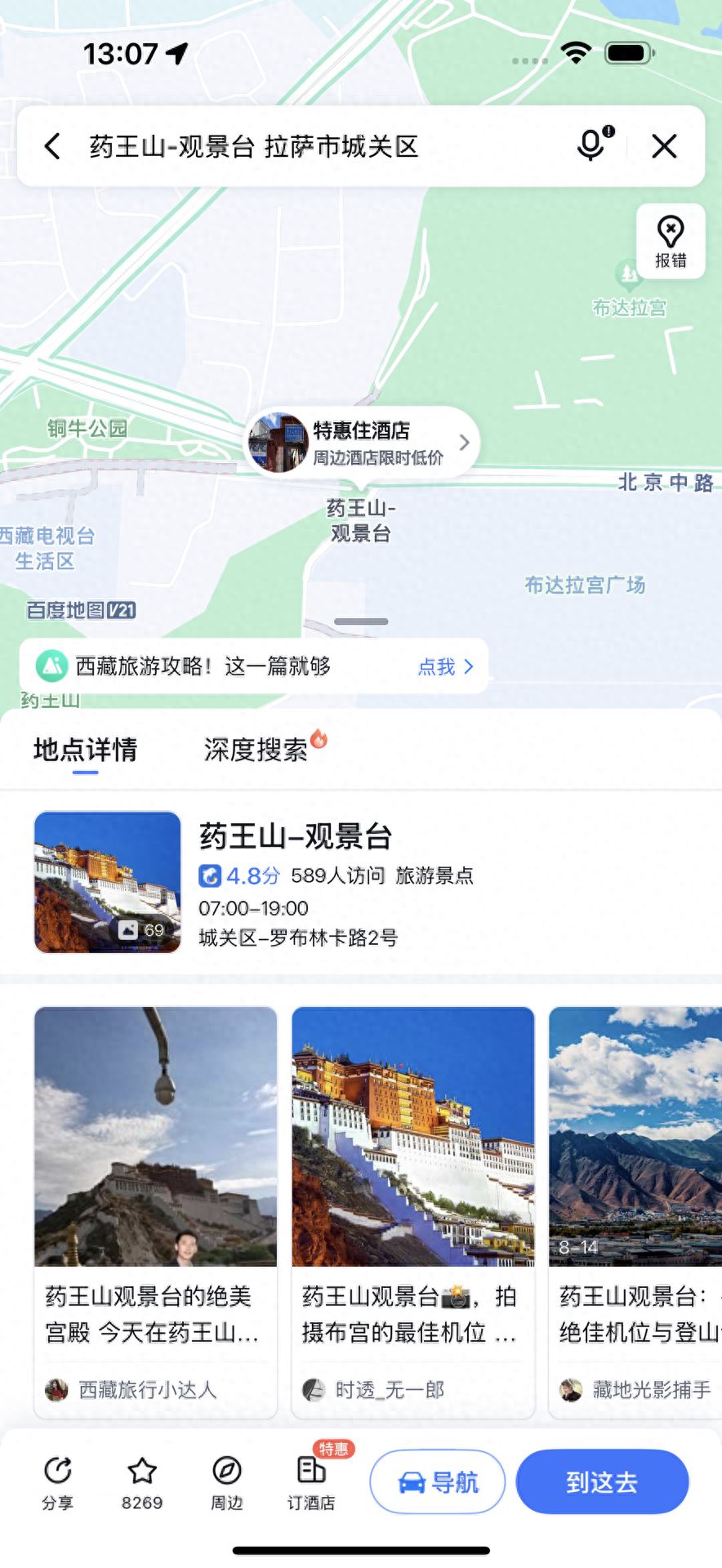This screenshot has width=722, height=1568.
Task: Switch to the 深度搜索 tab
Action: tap(257, 749)
